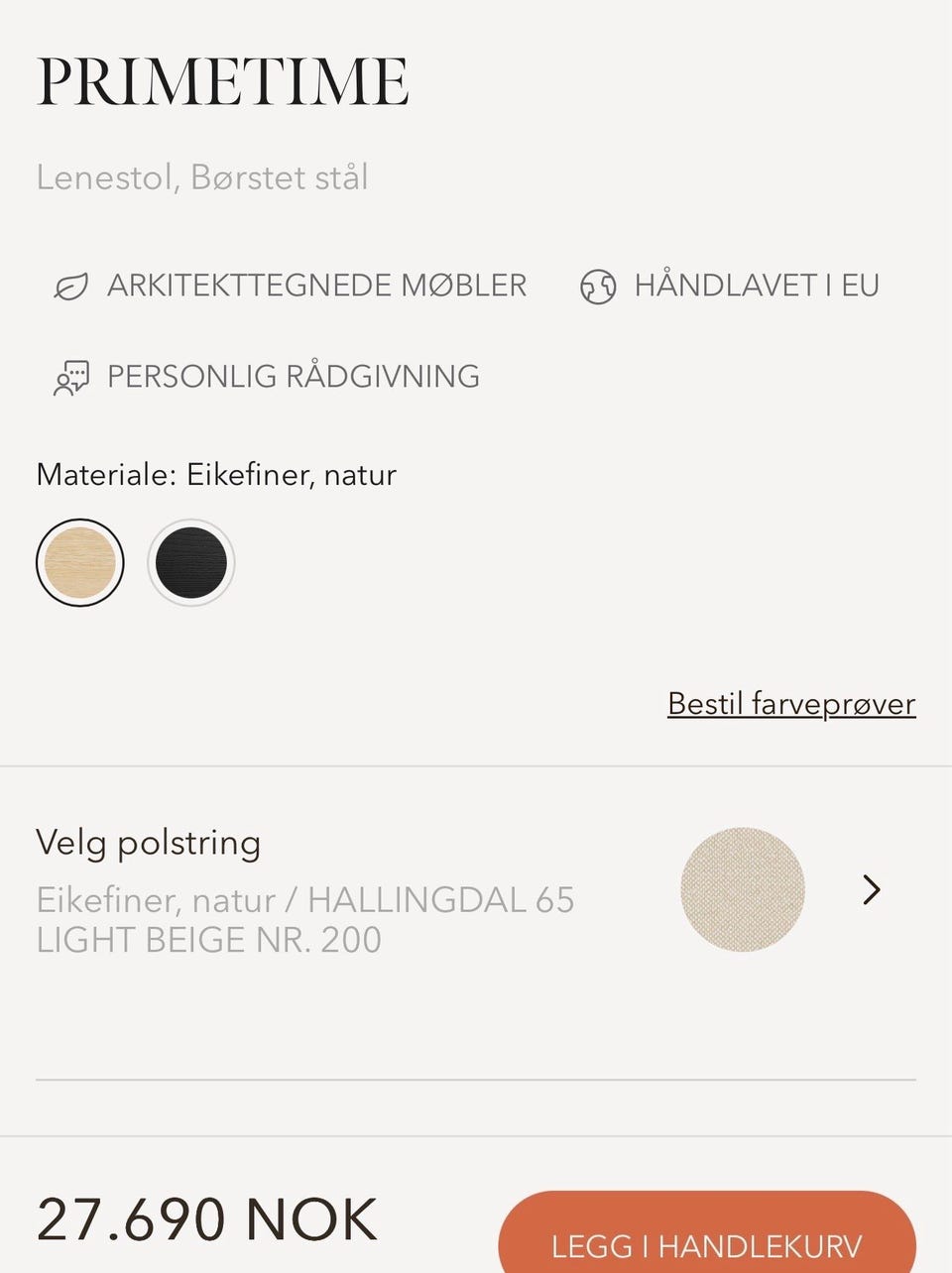Viewport: 952px width, 1273px height.
Task: Select the black stained material swatch
Action: point(191,562)
